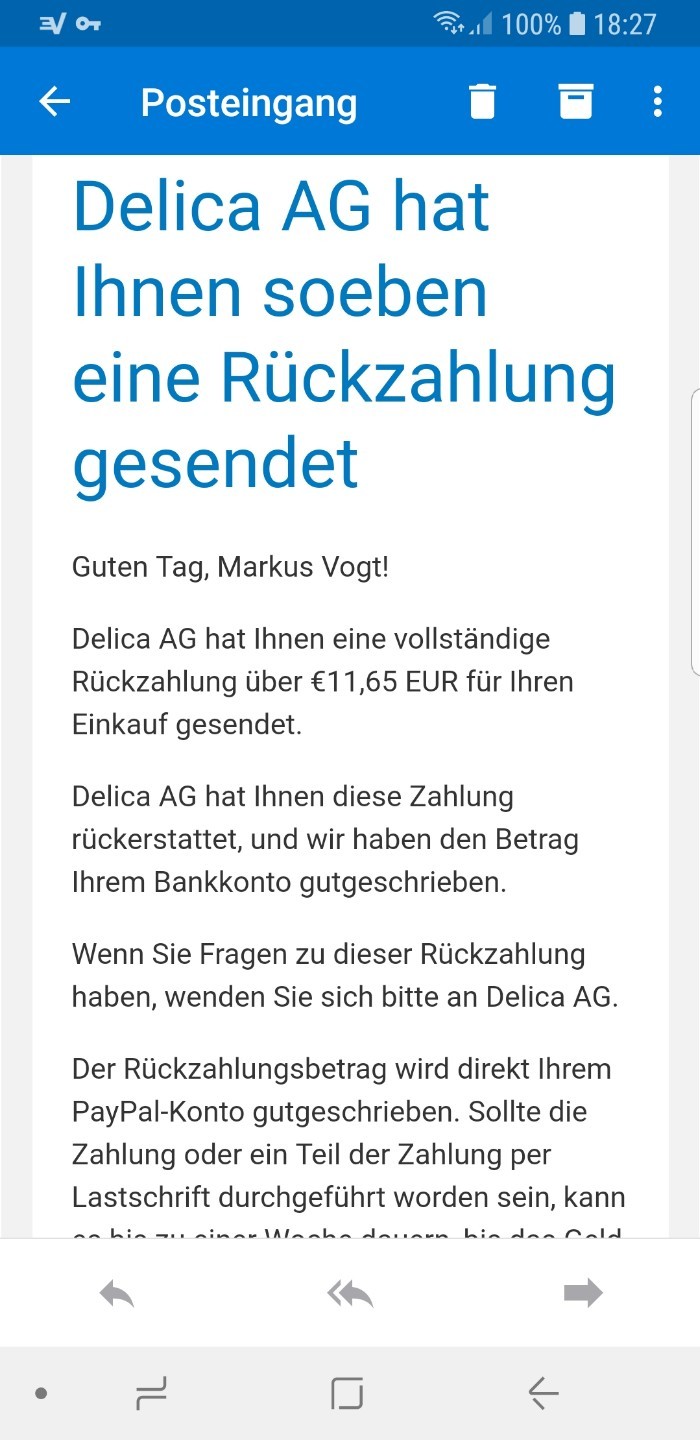Screen dimensions: 700x1440
Task: Tap the system home button
Action: (347, 1393)
